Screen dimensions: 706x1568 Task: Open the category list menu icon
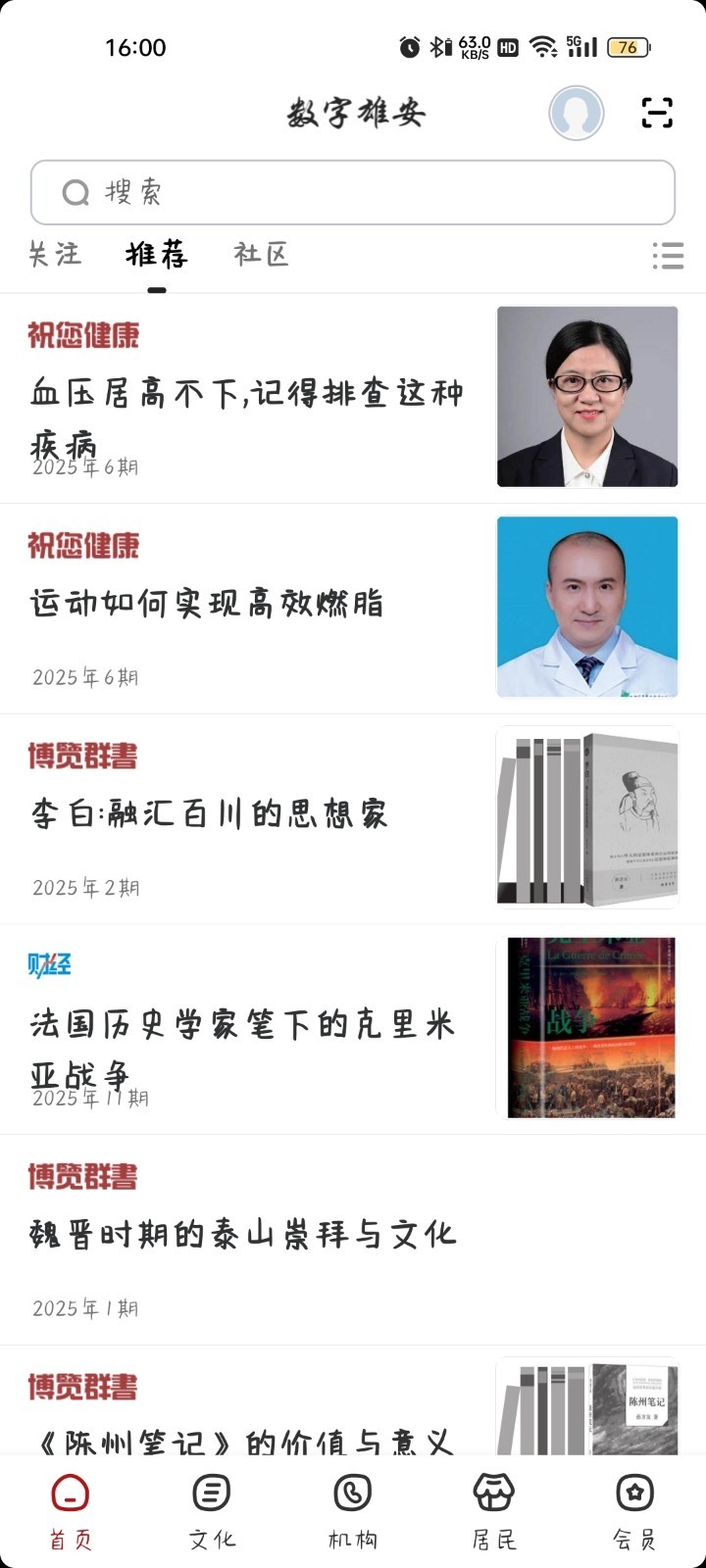pyautogui.click(x=668, y=256)
